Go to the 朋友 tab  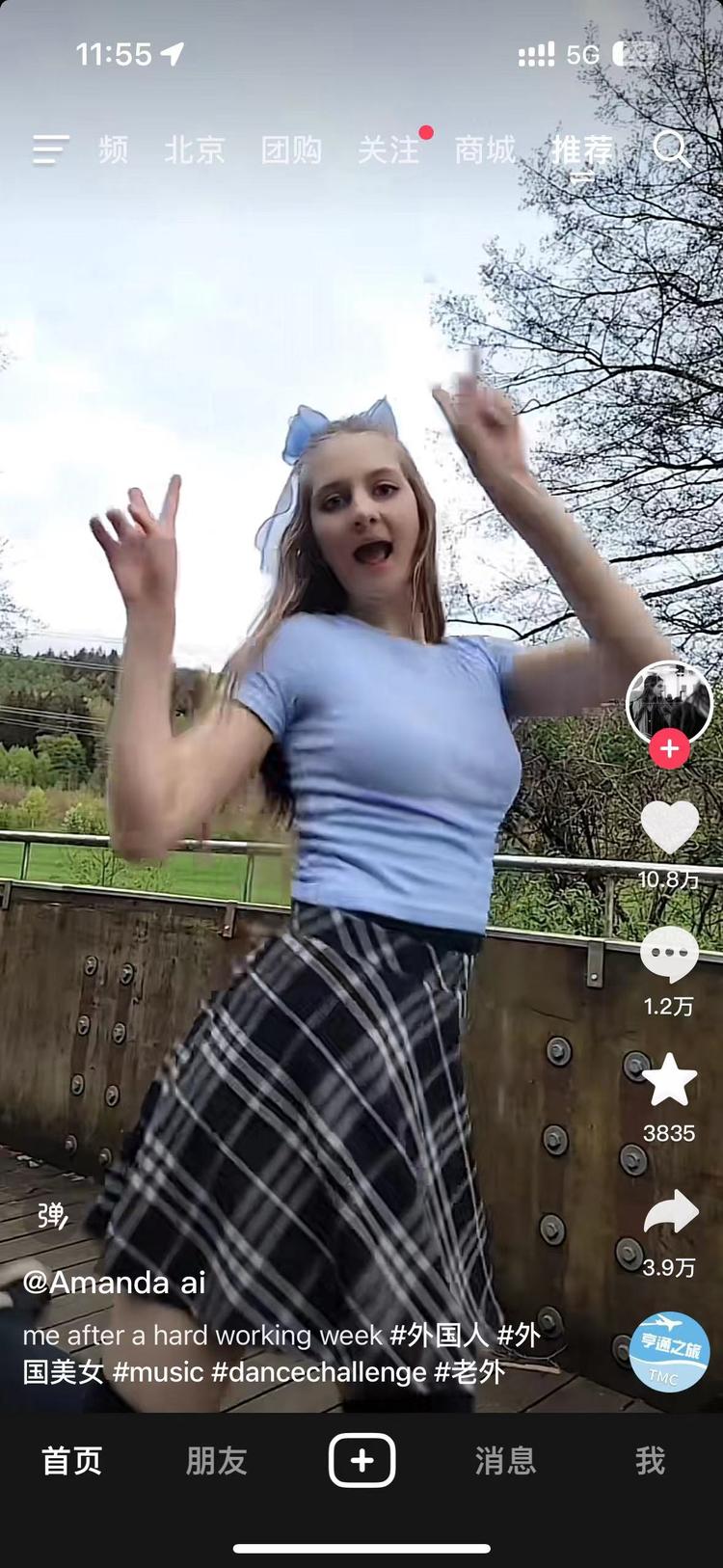pyautogui.click(x=216, y=1460)
